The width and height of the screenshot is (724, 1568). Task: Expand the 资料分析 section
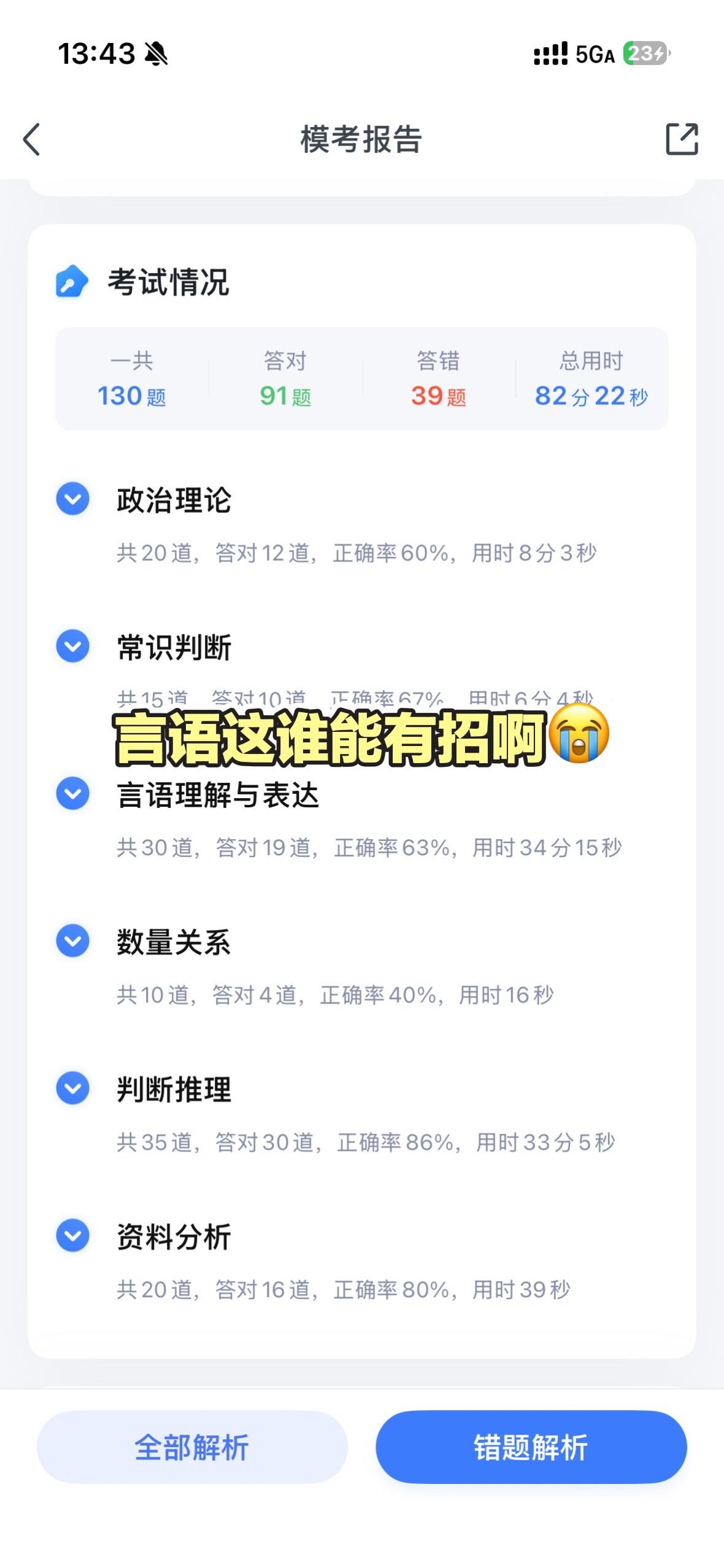(x=73, y=1236)
